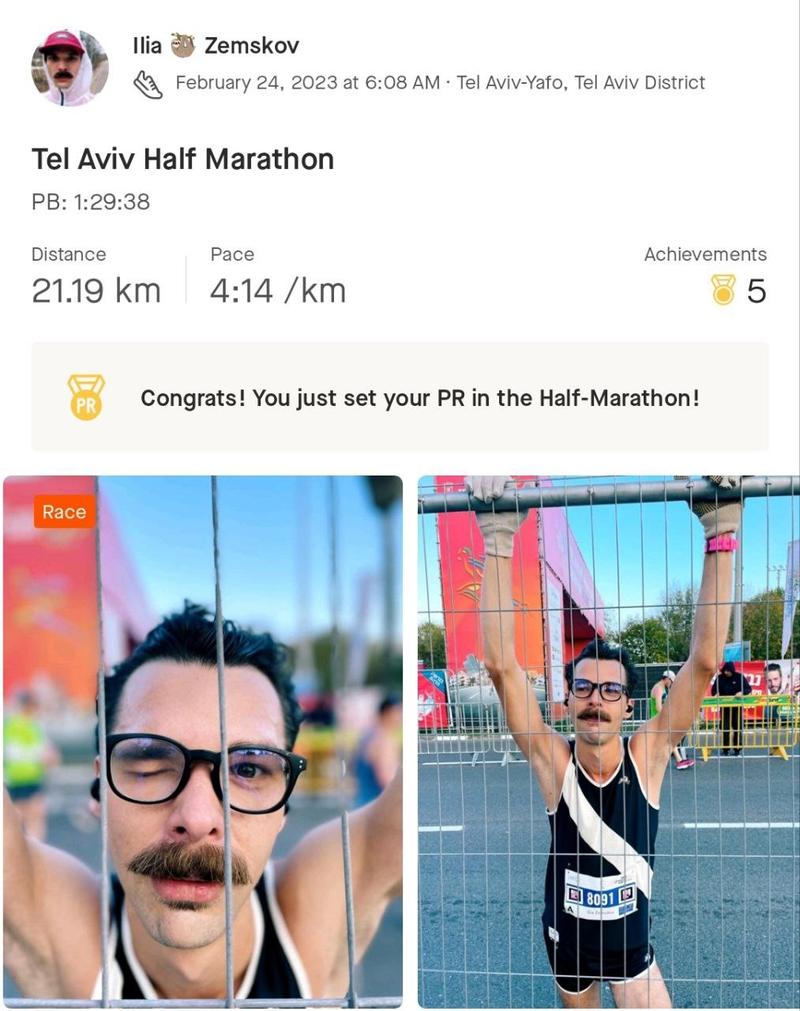This screenshot has height=1011, width=800.
Task: Open Ilia Zemskov's profile picture
Action: [x=69, y=67]
